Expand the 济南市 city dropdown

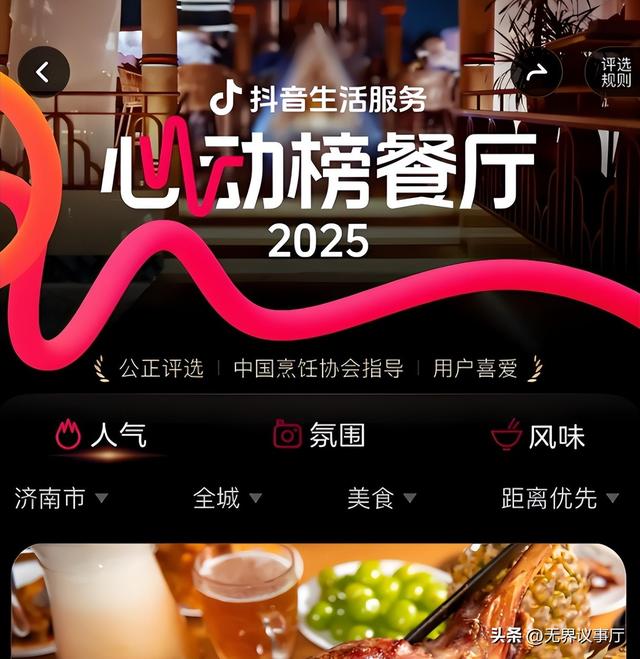pyautogui.click(x=61, y=498)
